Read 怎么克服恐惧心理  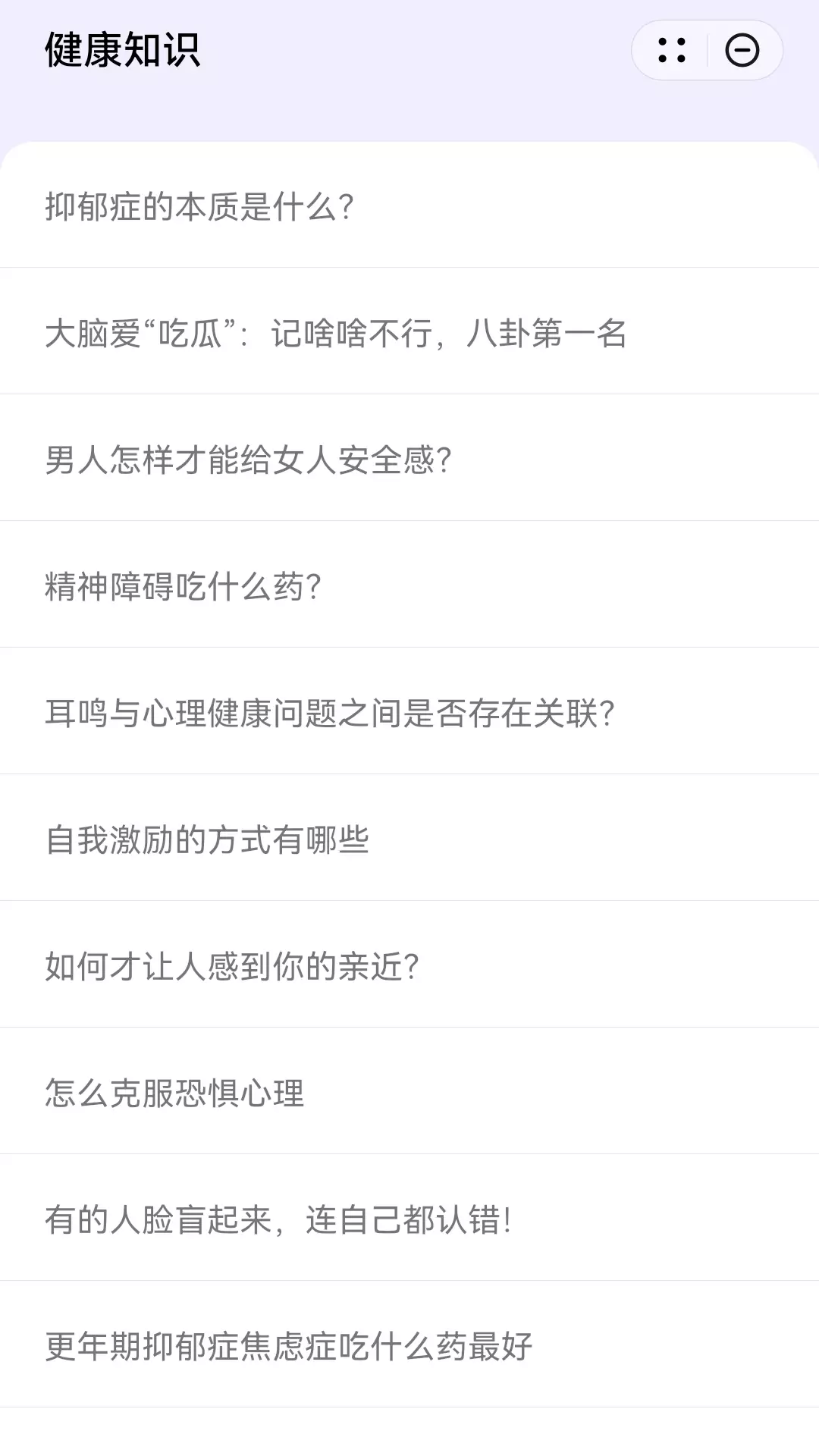(174, 1093)
